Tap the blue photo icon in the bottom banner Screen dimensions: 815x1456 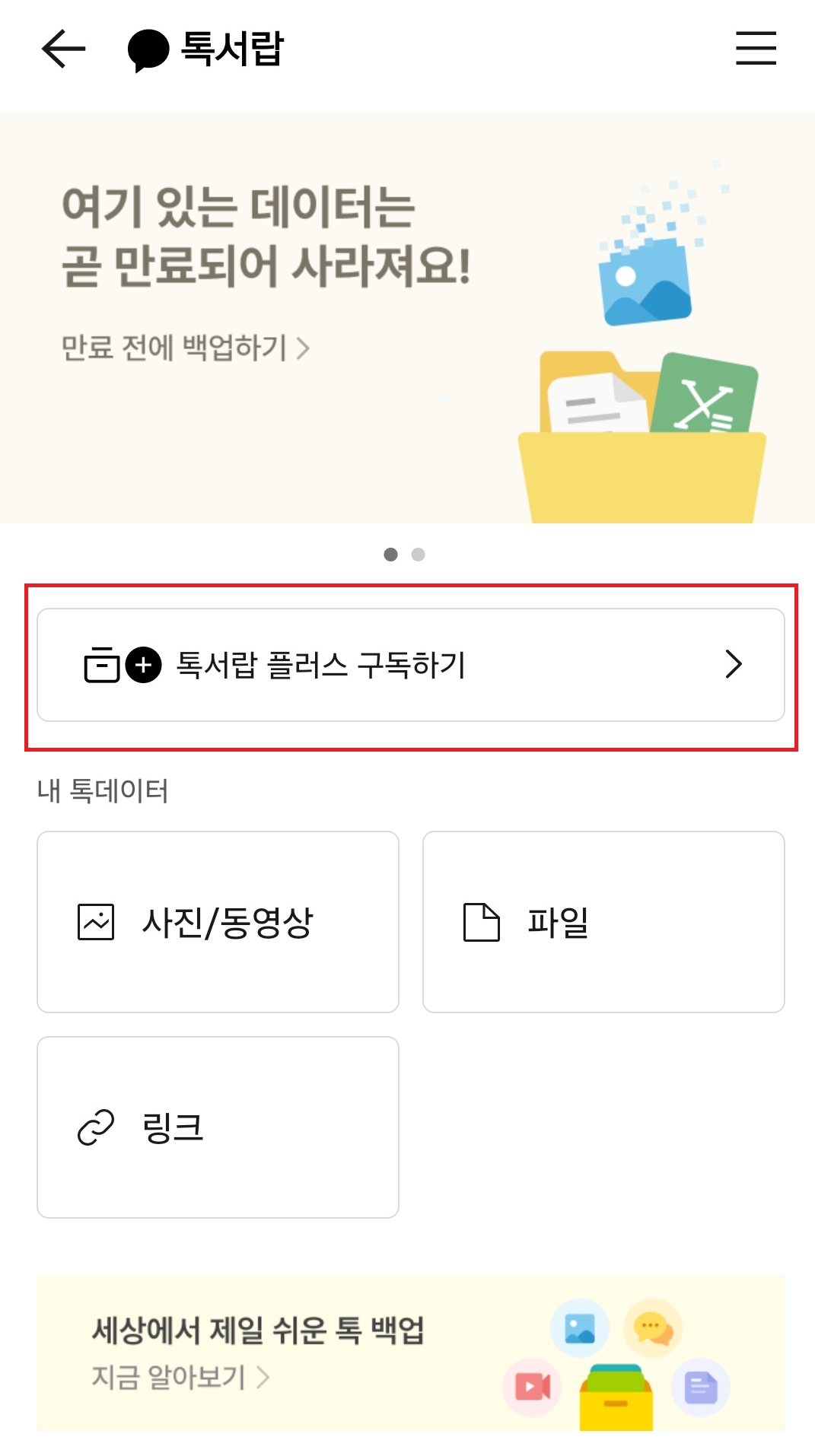click(579, 1327)
